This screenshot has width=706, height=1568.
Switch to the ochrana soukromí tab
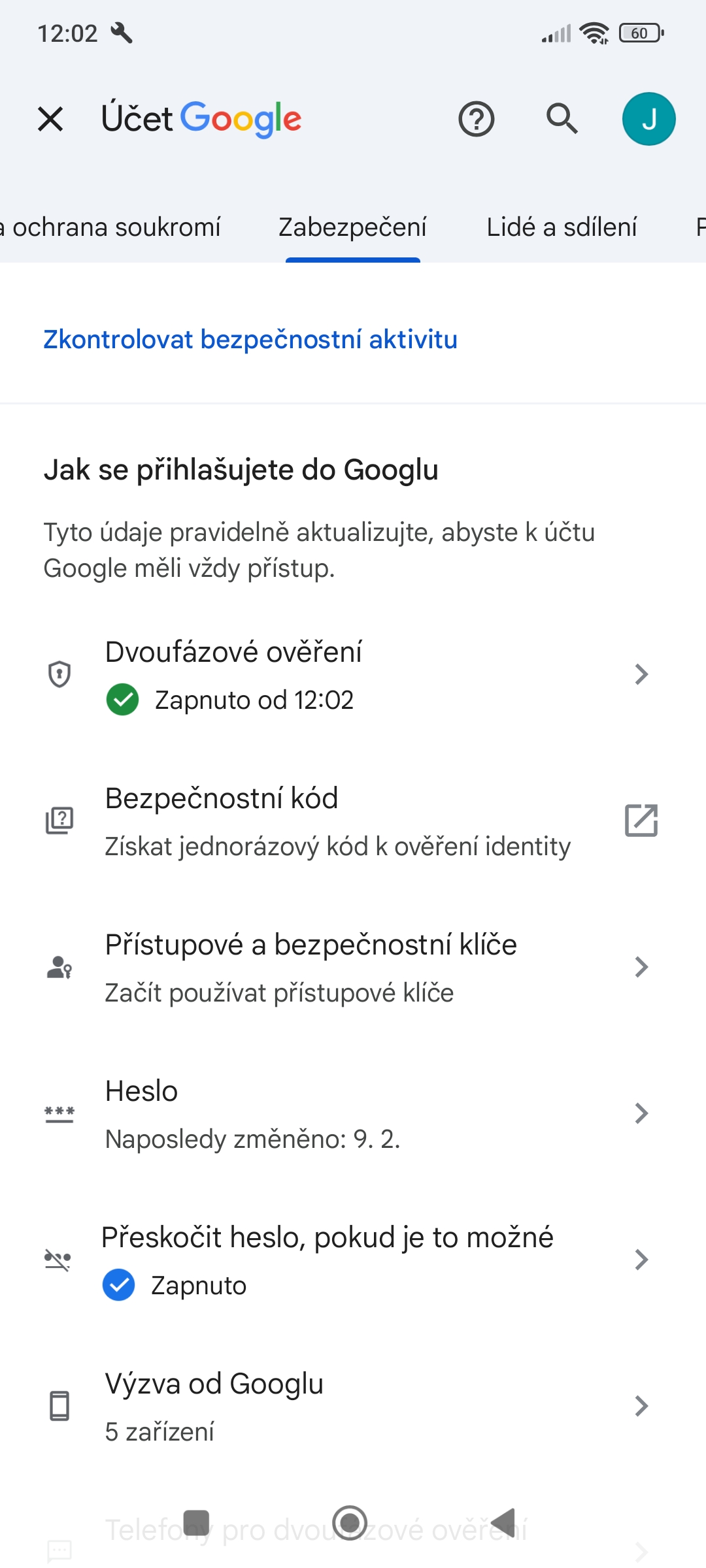[x=110, y=227]
